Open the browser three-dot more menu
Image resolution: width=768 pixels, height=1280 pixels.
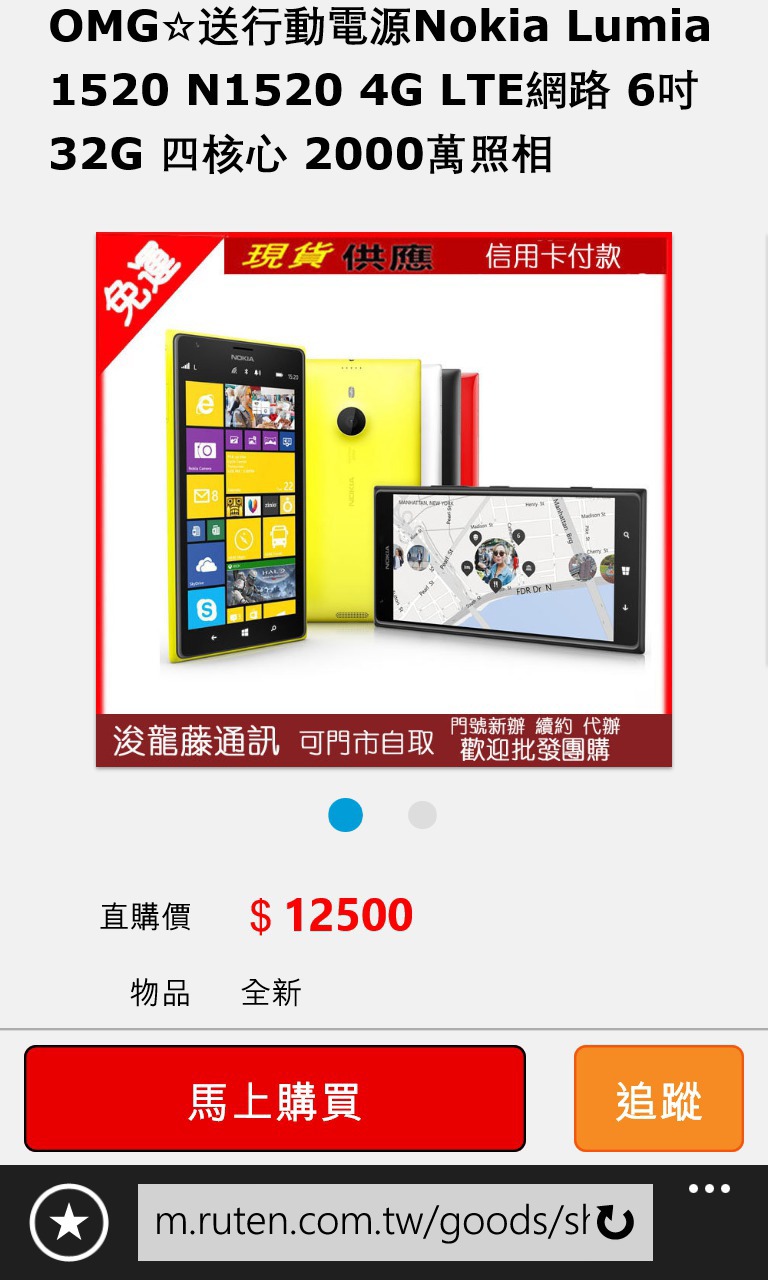tap(709, 1189)
